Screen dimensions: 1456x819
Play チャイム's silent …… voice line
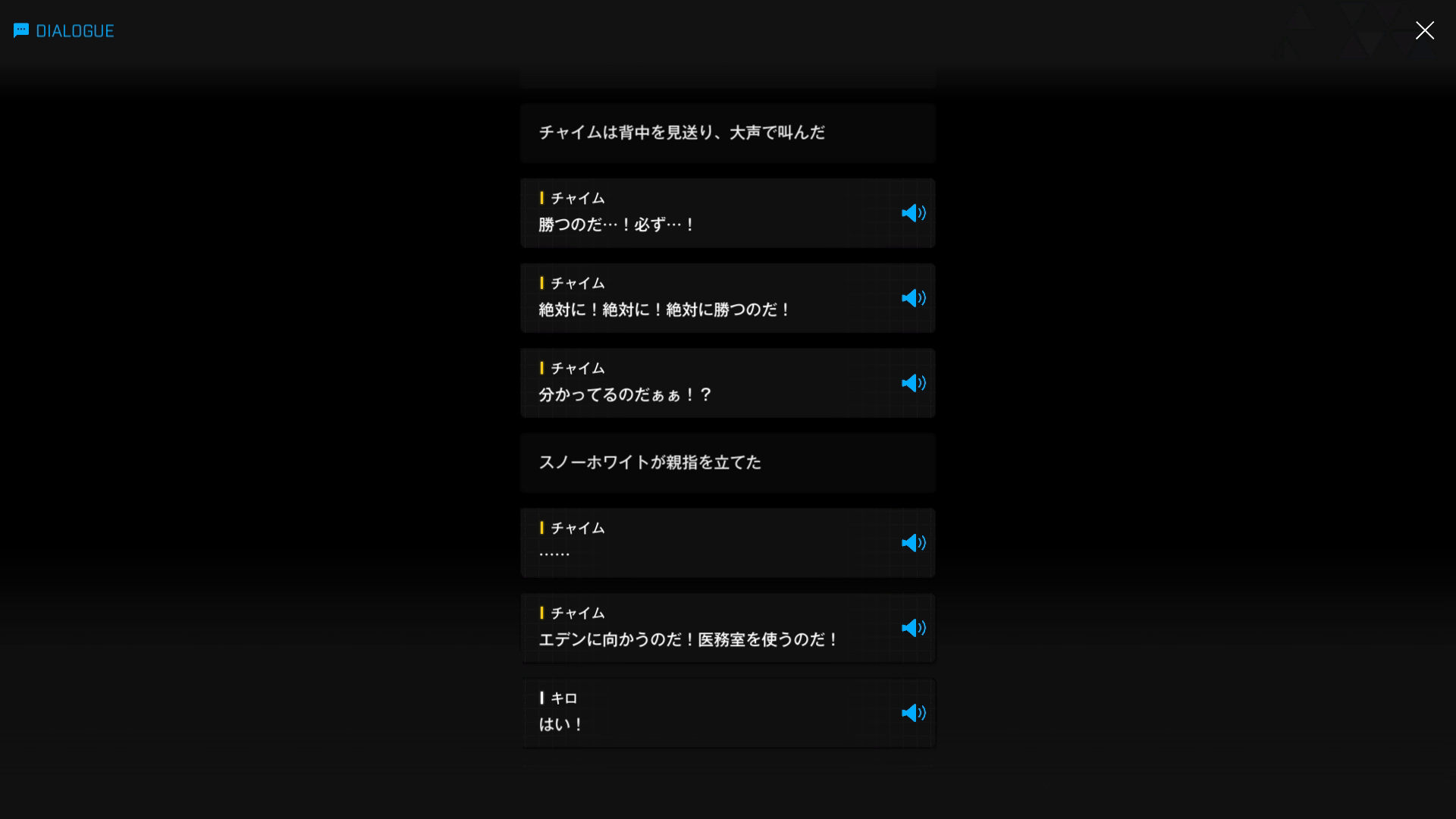[913, 543]
